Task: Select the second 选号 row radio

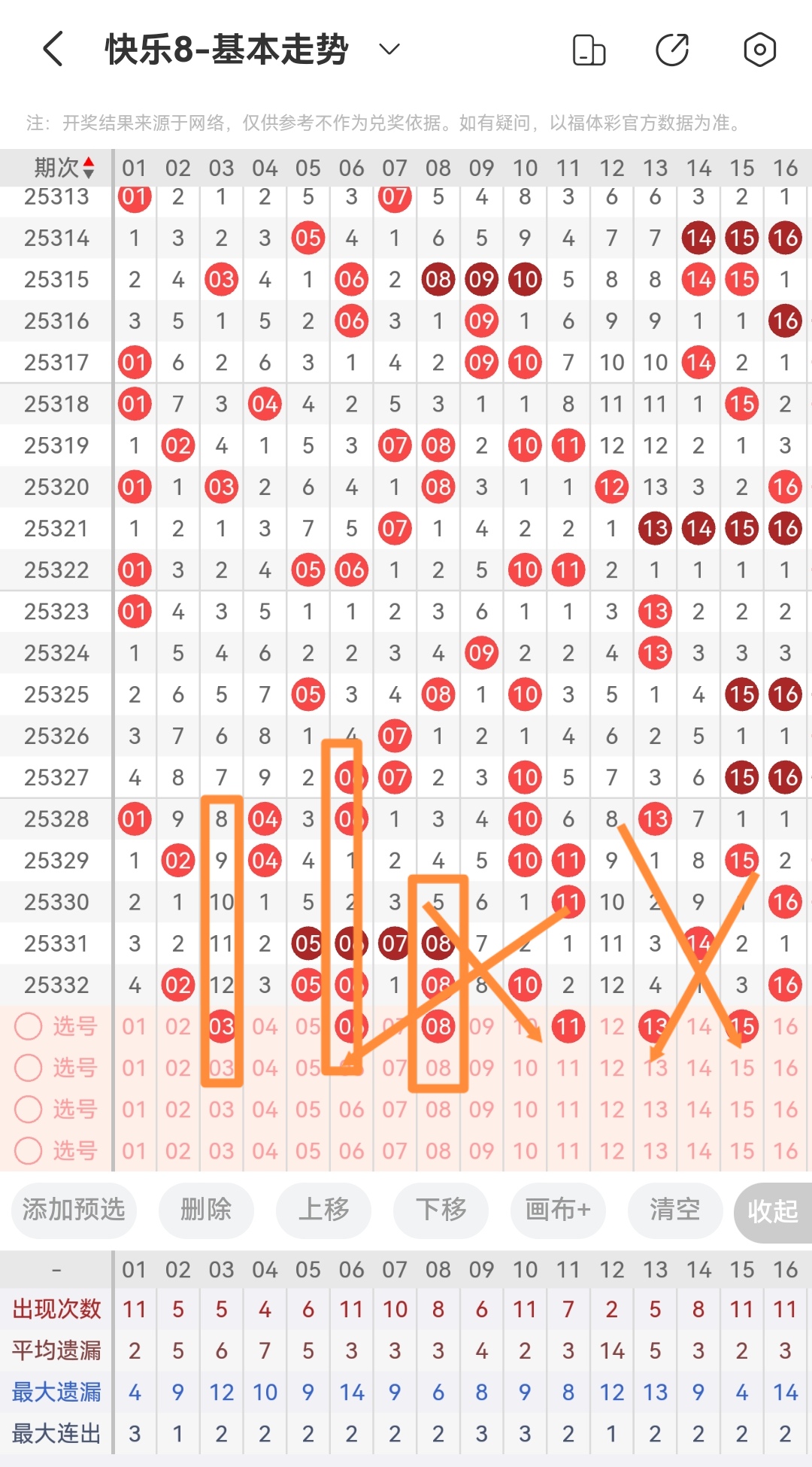Action: tap(29, 1068)
